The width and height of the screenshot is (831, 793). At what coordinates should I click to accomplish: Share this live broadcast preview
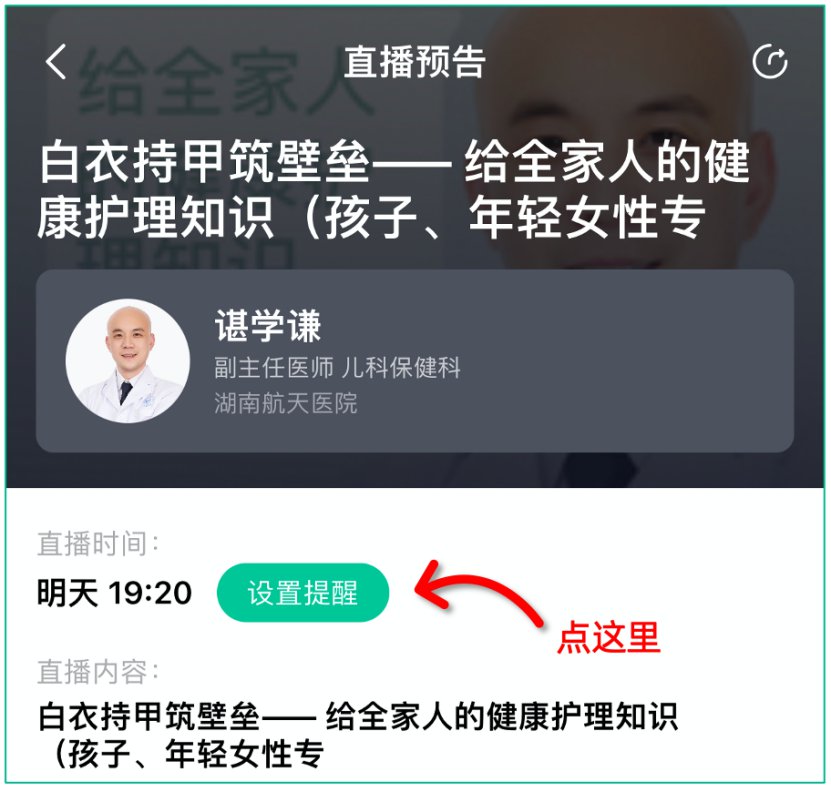tap(770, 62)
